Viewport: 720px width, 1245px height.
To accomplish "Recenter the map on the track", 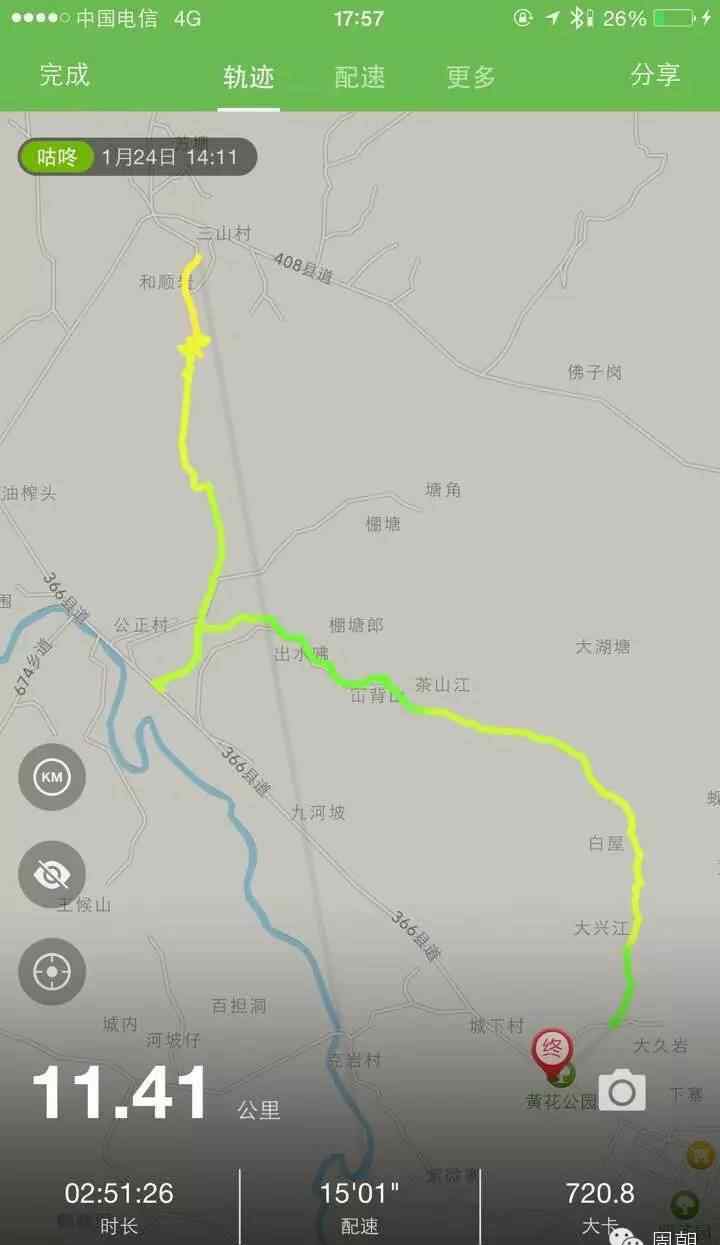I will 52,972.
